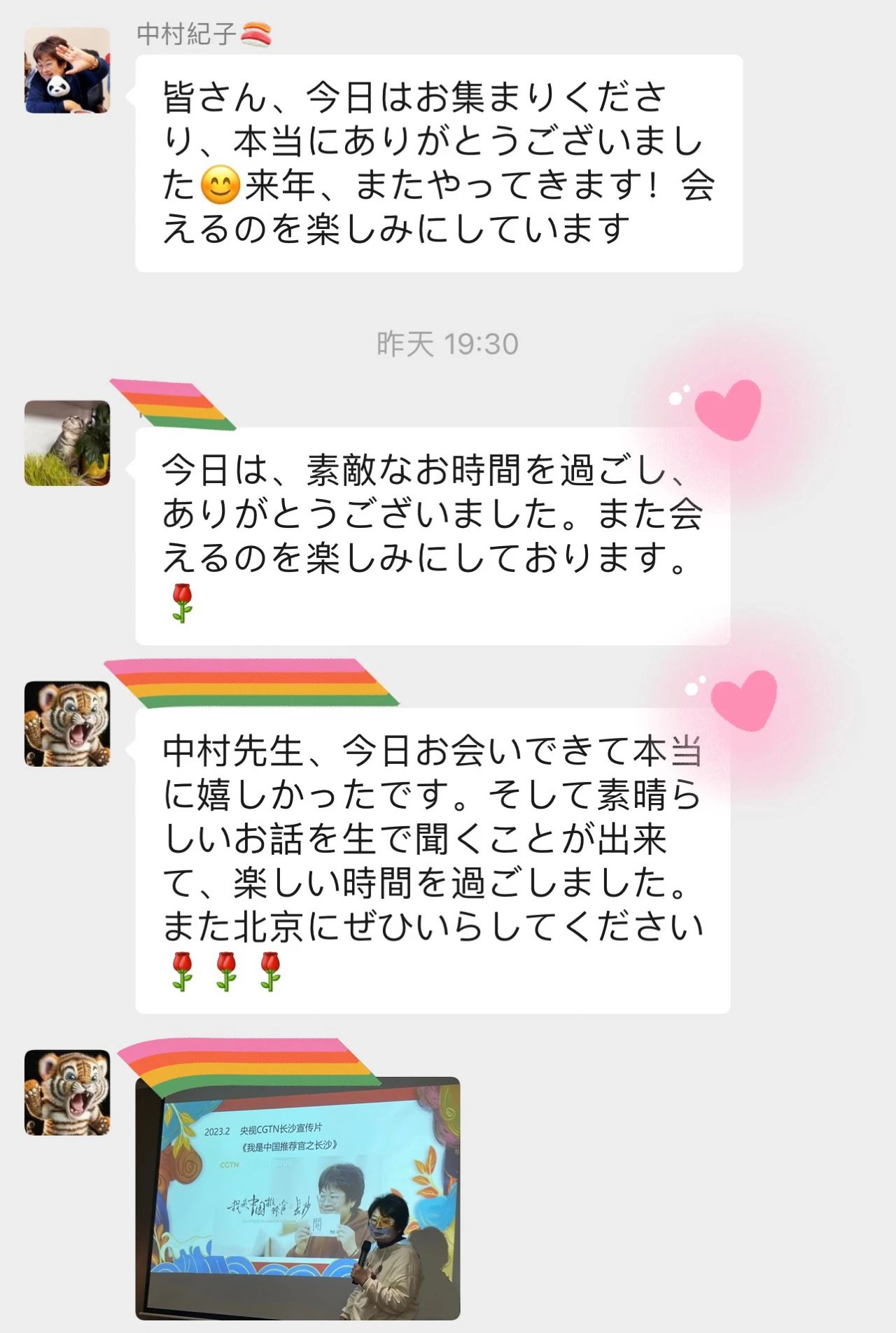Open 中村紀子's profile avatar

coord(67,70)
